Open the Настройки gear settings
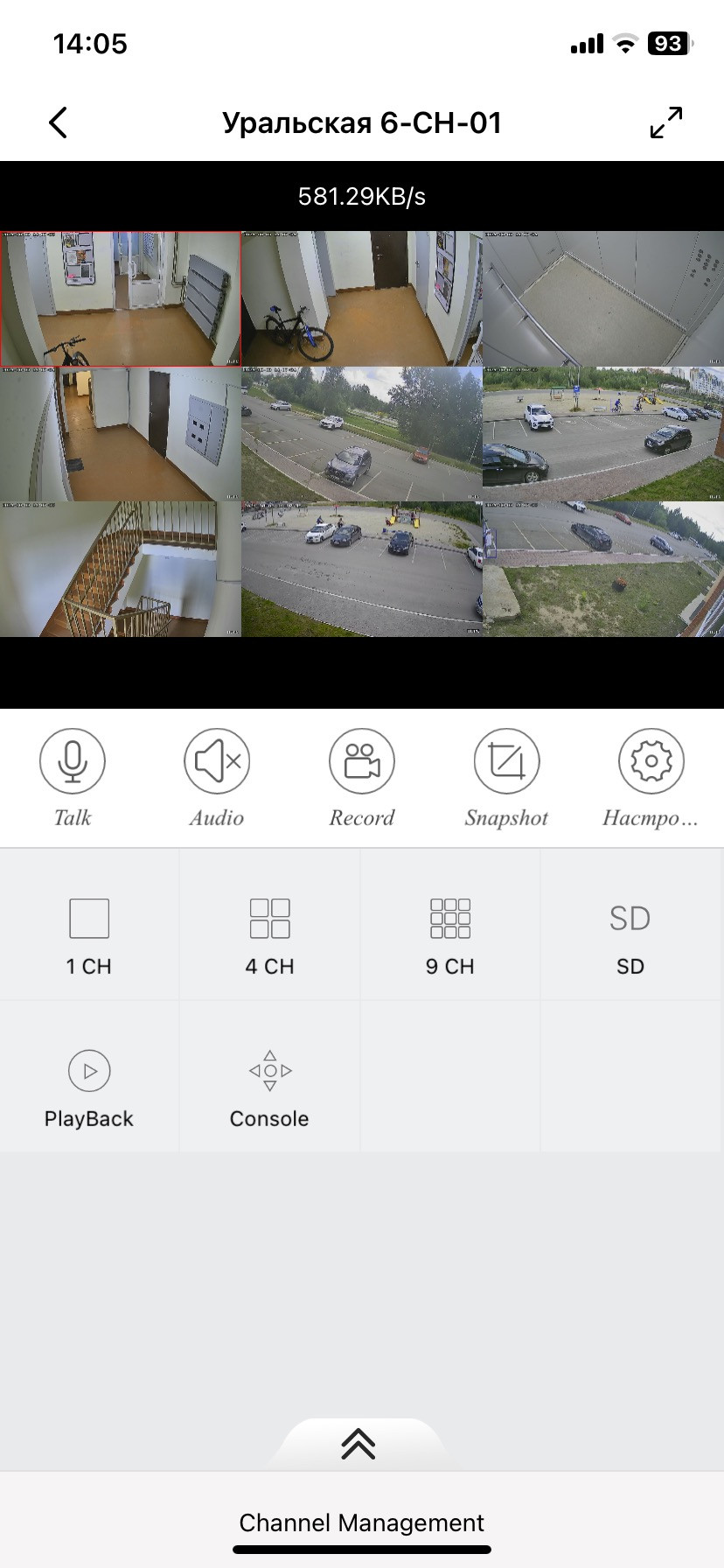Viewport: 724px width, 1568px height. [651, 762]
